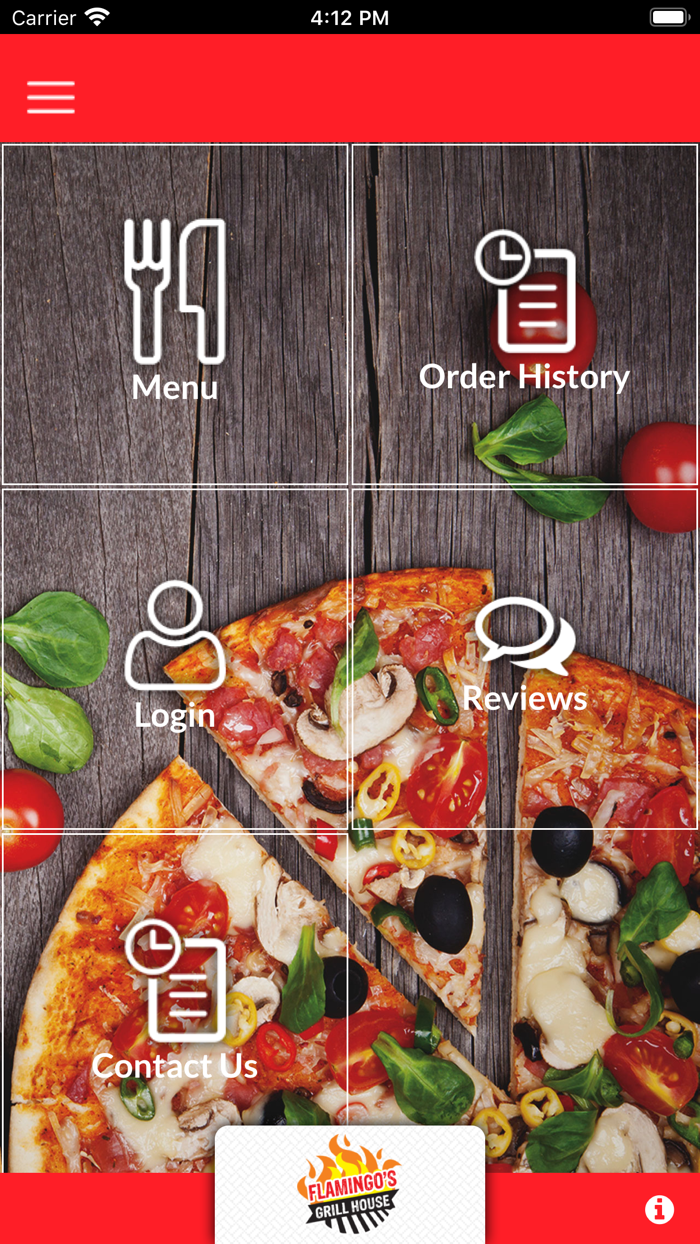Select the Contact Us tile
The height and width of the screenshot is (1244, 700).
click(x=175, y=1000)
